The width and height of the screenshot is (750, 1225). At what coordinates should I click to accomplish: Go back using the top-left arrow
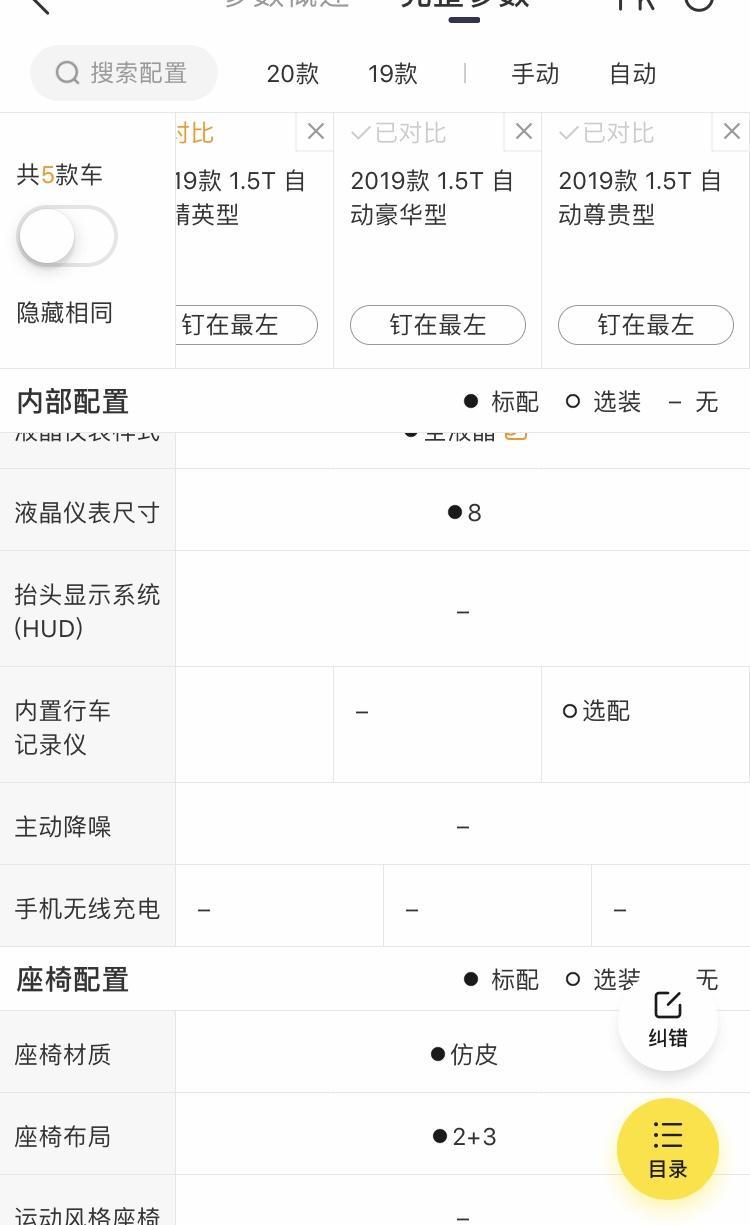[x=38, y=5]
